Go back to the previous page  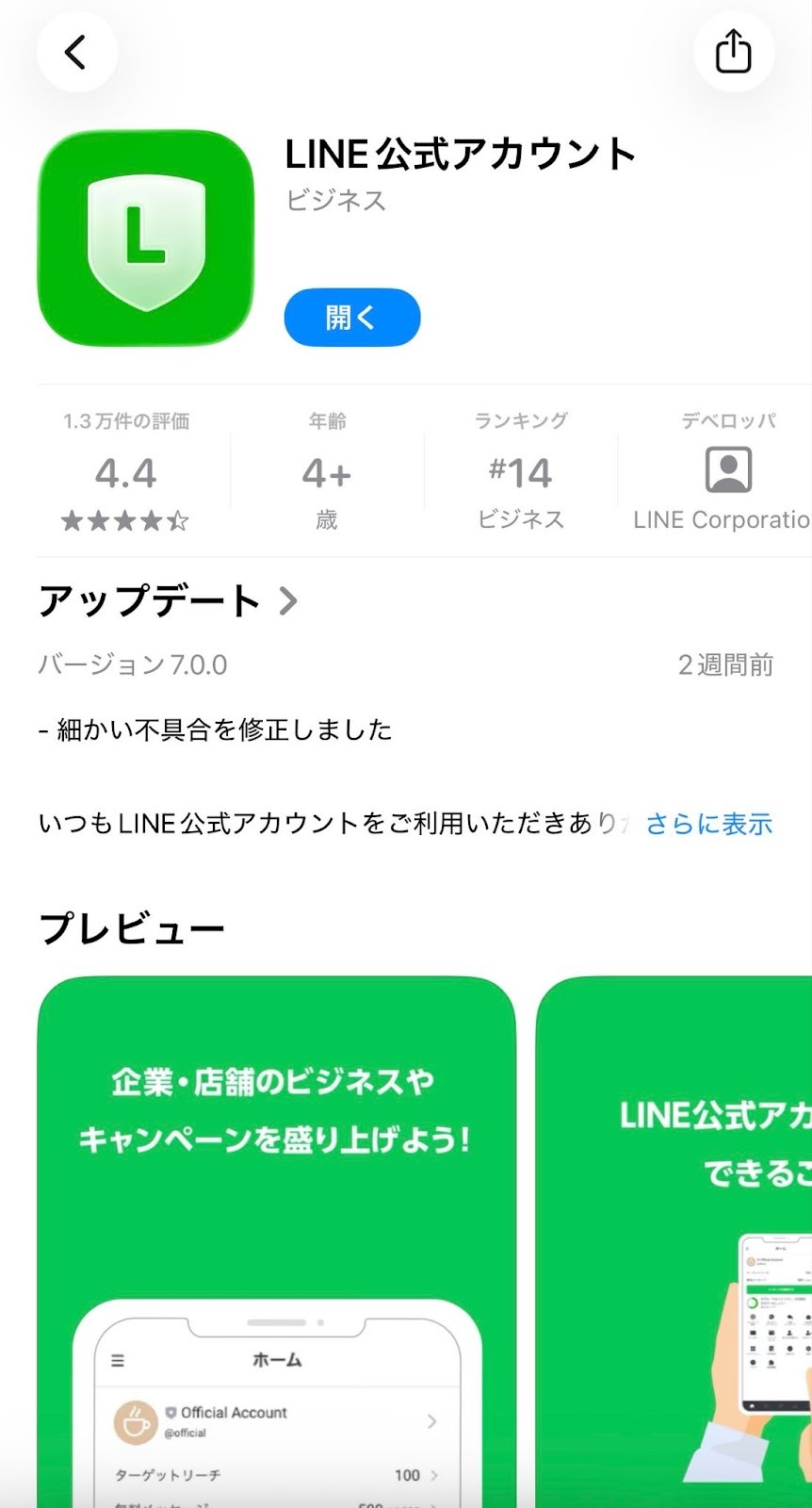[76, 52]
